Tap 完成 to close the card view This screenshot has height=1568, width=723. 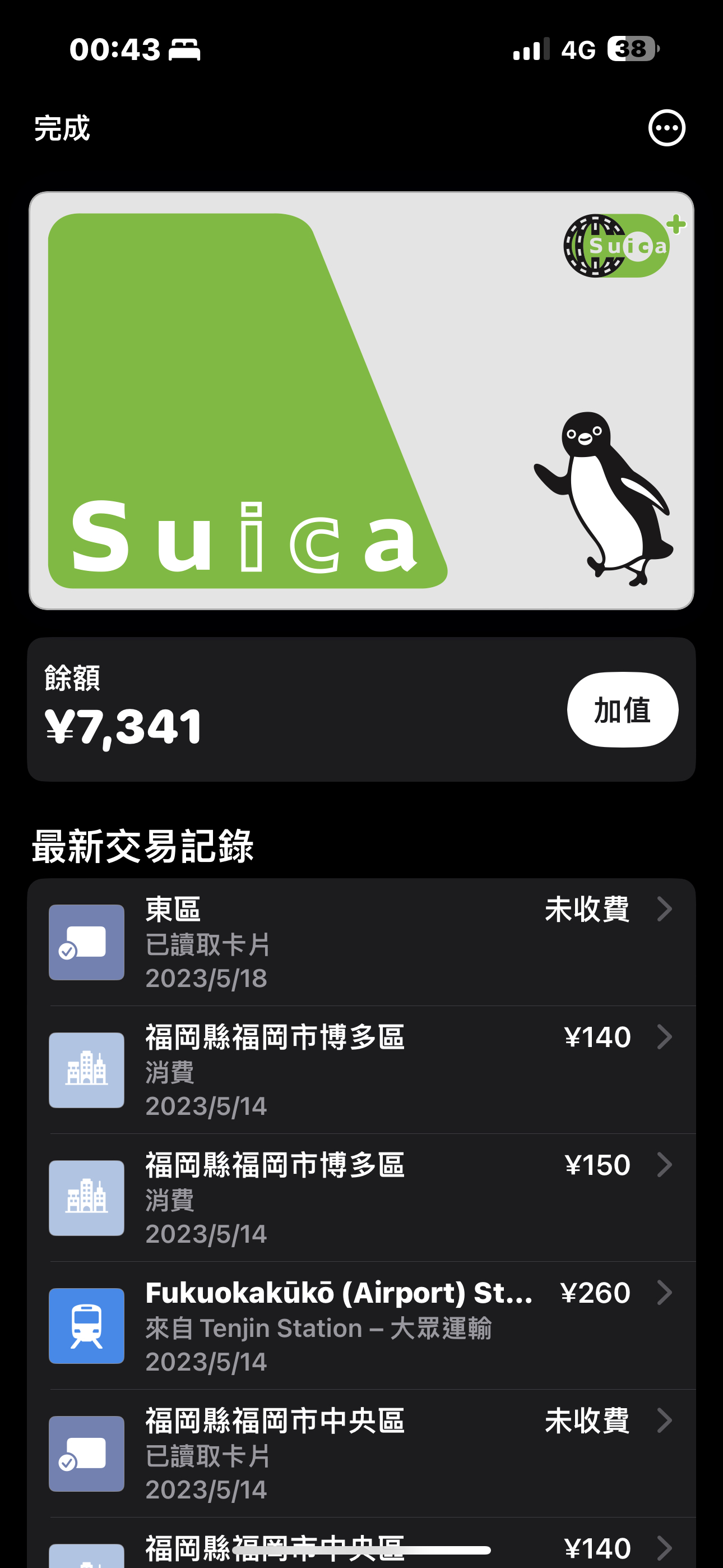(x=62, y=128)
